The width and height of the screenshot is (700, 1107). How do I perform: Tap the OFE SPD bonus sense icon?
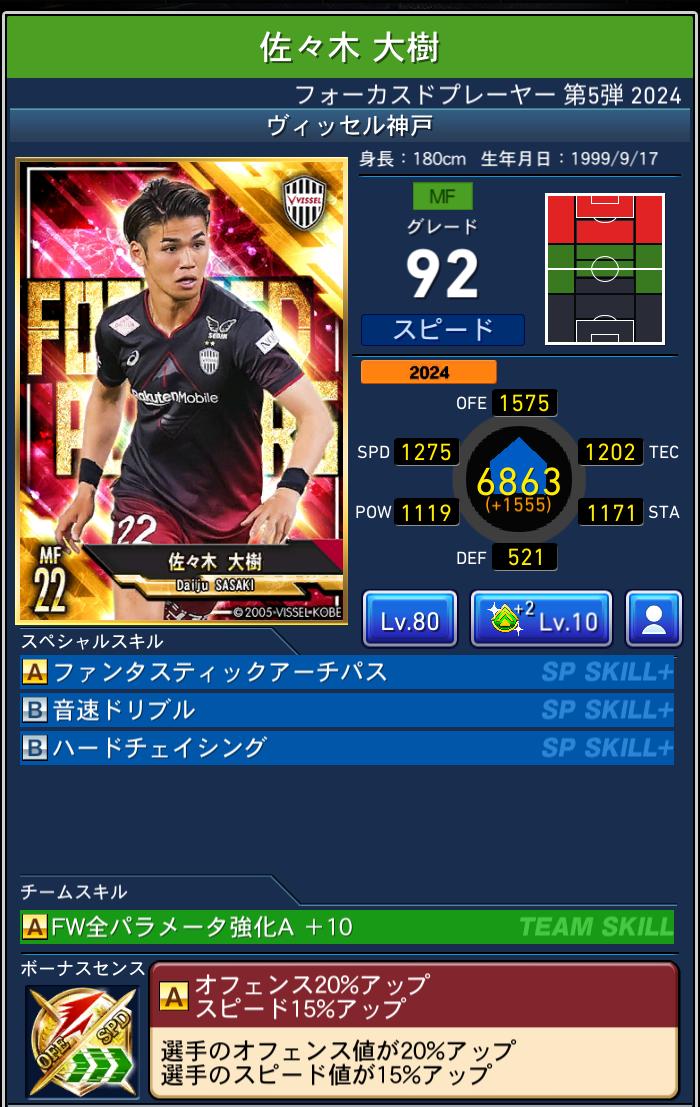(x=82, y=1041)
